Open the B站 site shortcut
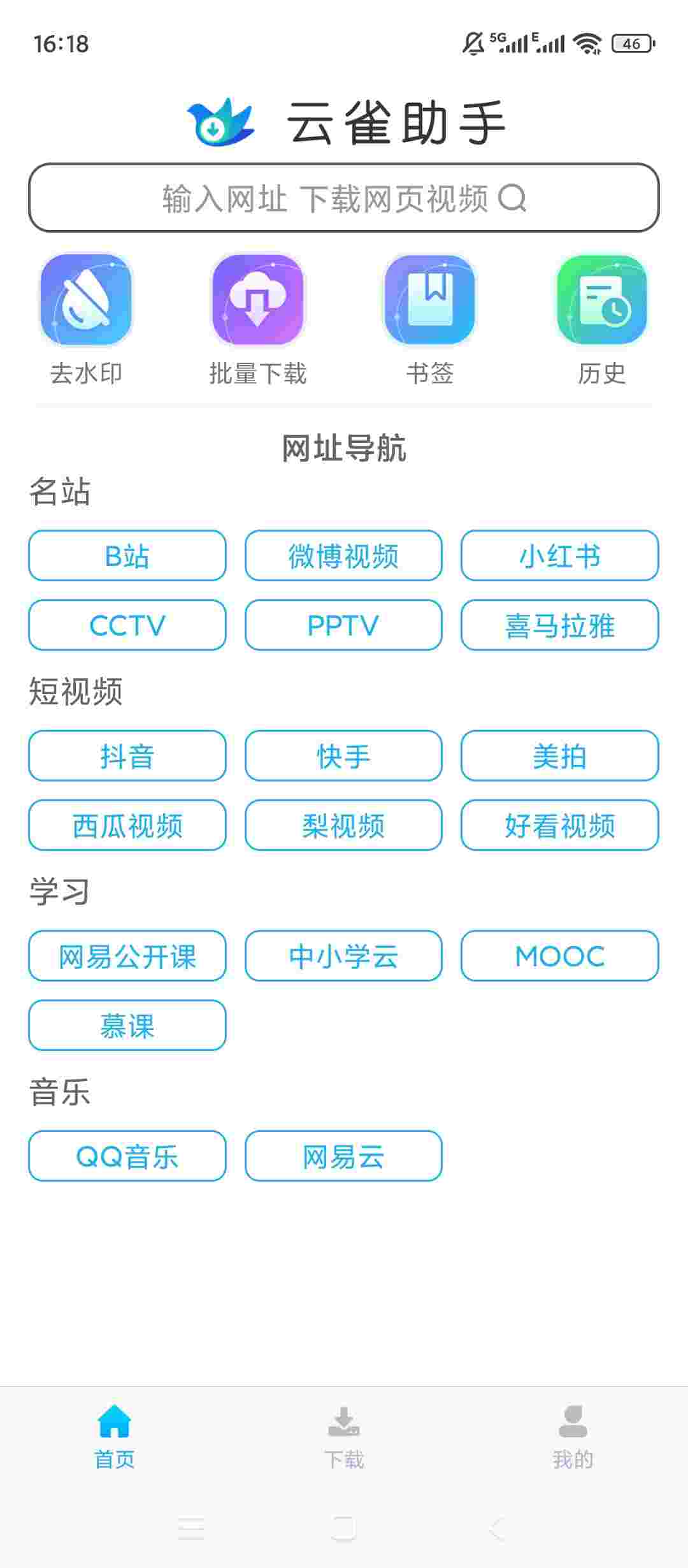 [127, 556]
